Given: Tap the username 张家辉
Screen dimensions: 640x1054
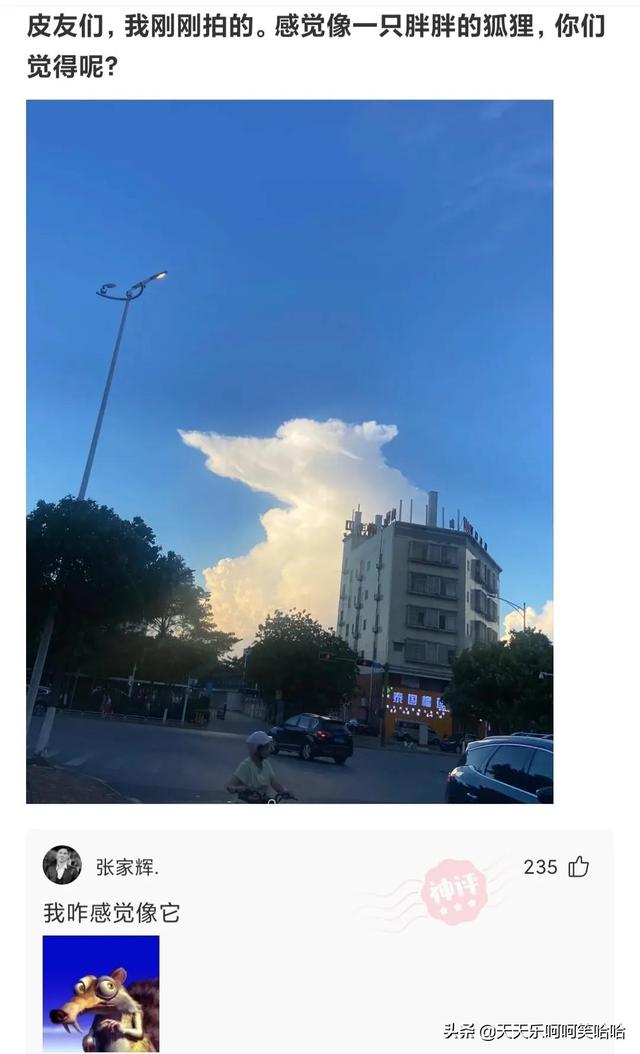Looking at the screenshot, I should pos(127,867).
